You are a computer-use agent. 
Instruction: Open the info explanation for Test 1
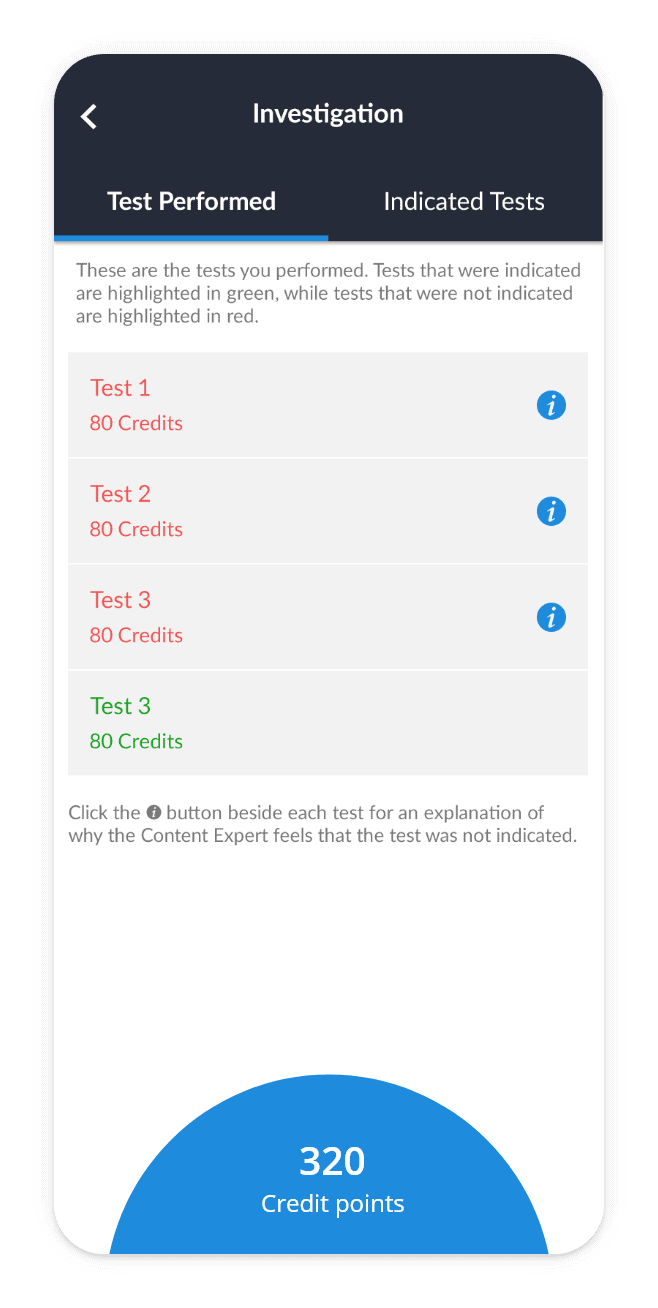551,405
